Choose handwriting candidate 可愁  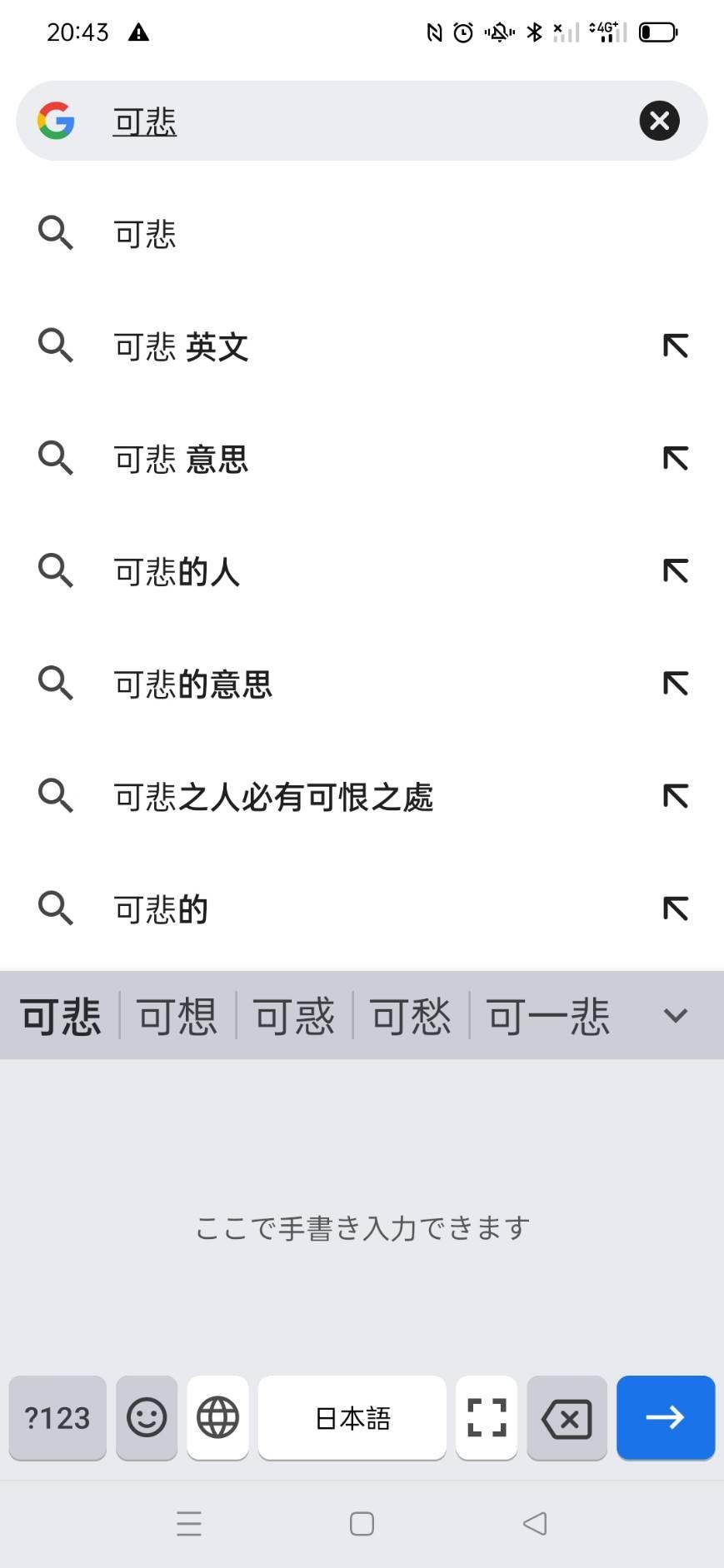[x=411, y=1016]
